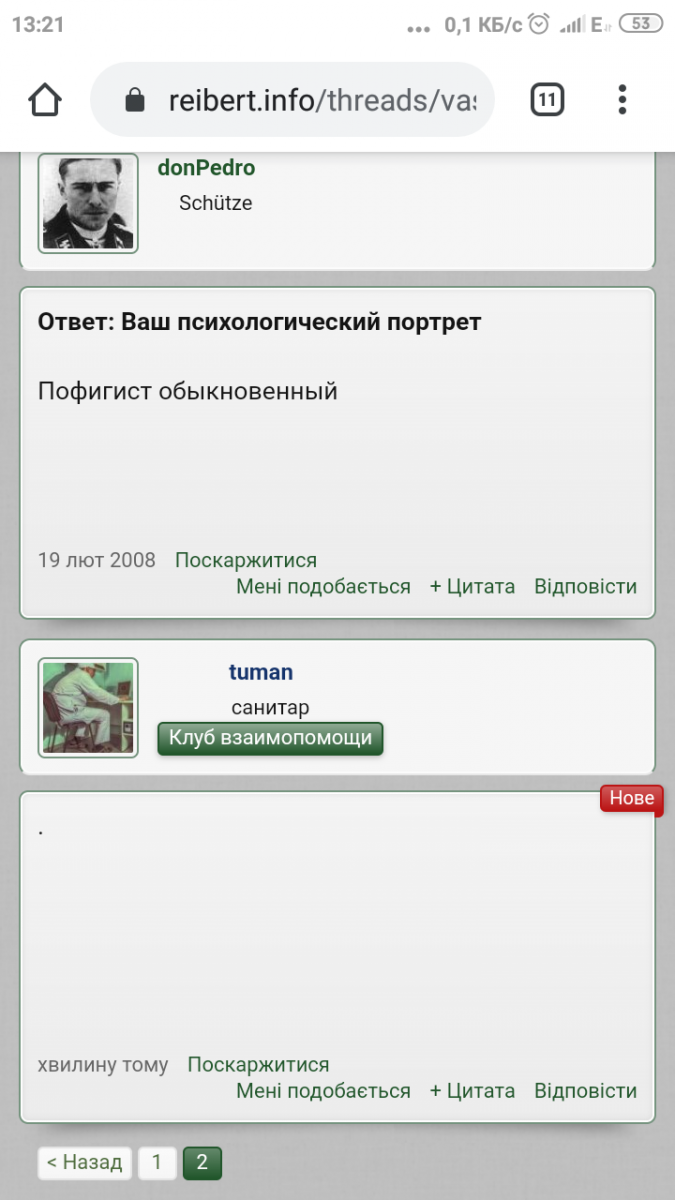Reply to donPedro's post via Відповісти
Screen dimensions: 675x1200
(x=585, y=587)
